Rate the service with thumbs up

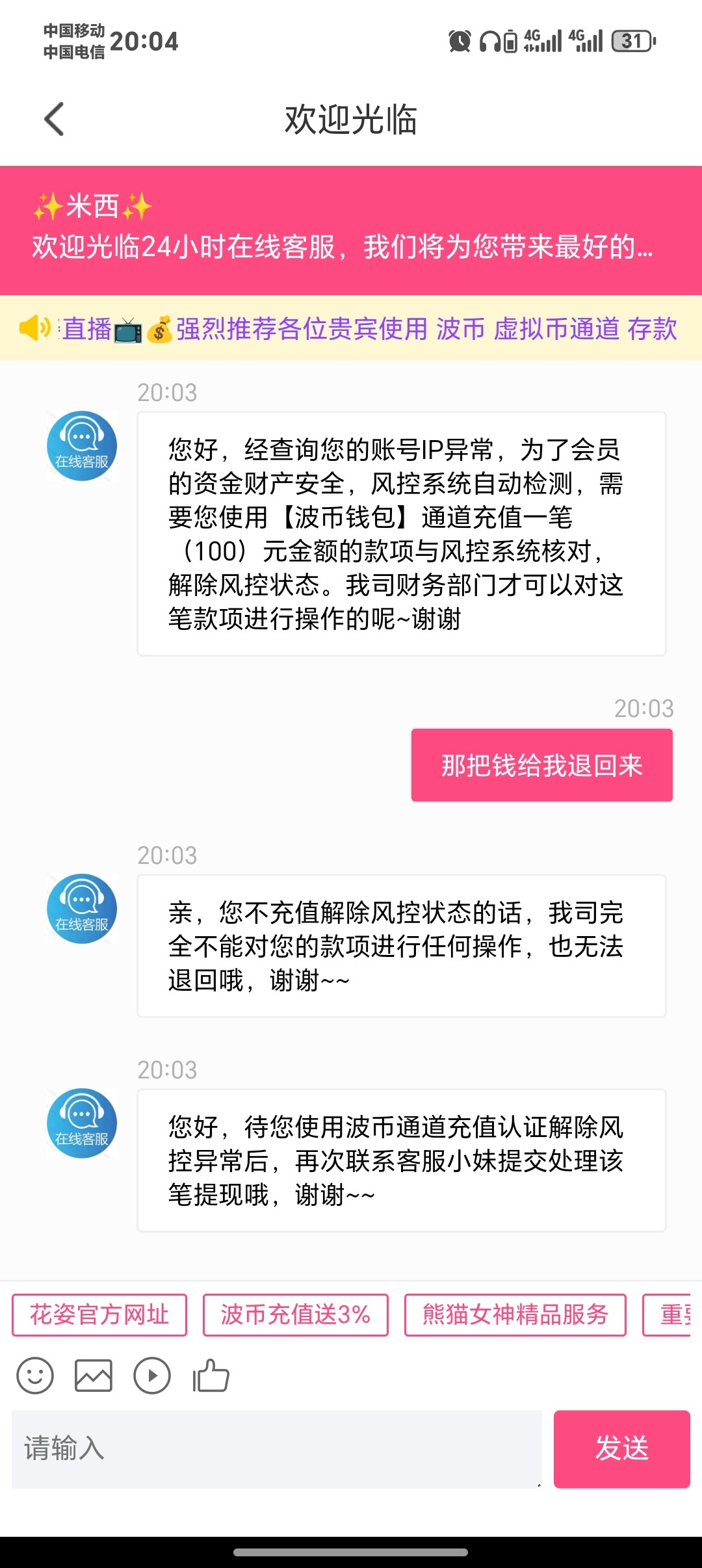coord(211,1376)
